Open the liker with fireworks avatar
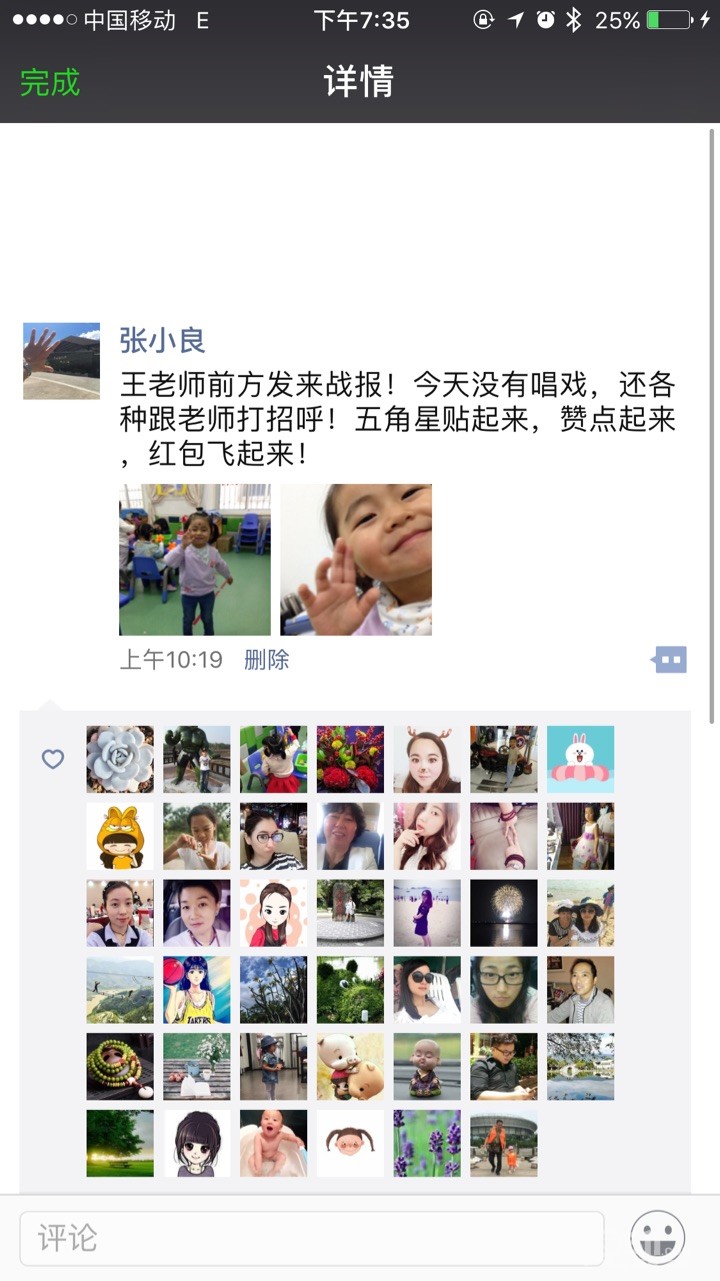The width and height of the screenshot is (720, 1281). 504,913
